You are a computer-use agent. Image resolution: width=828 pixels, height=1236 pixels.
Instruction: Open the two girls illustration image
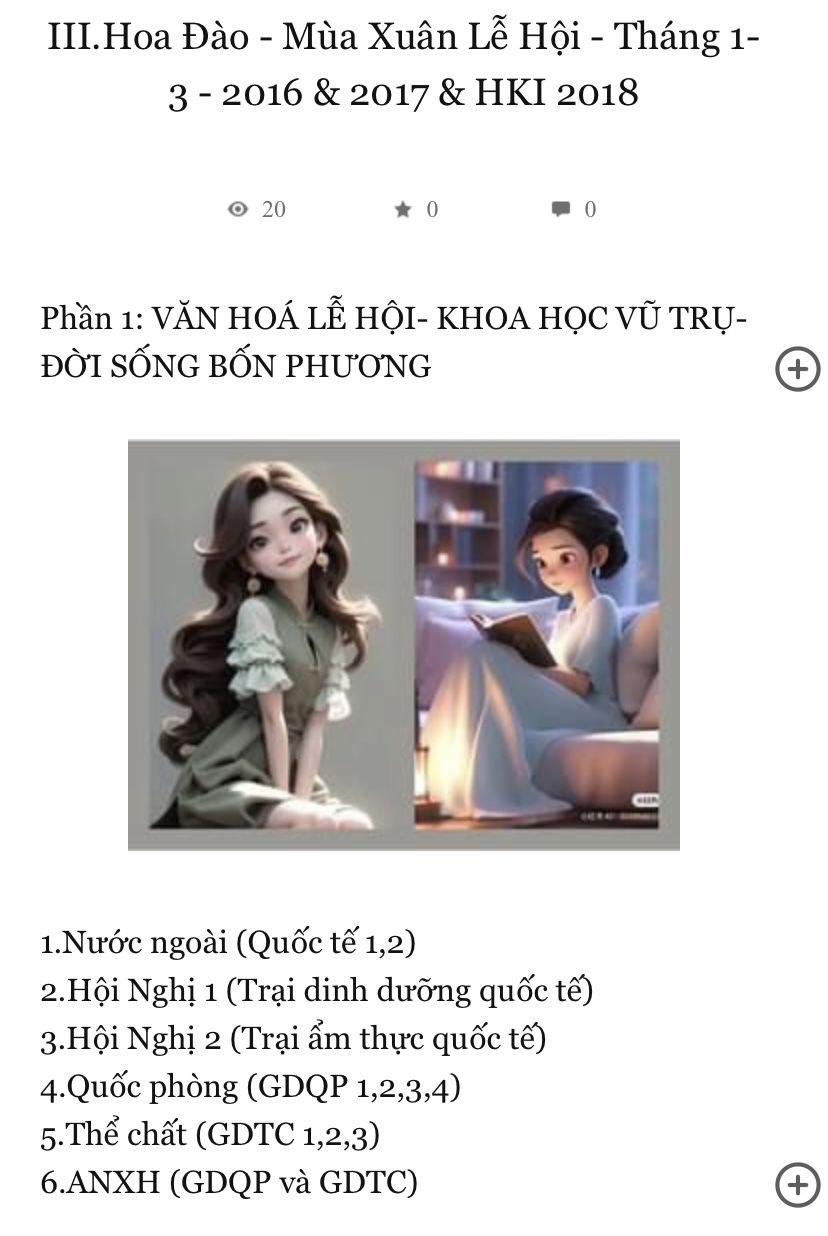click(x=403, y=645)
